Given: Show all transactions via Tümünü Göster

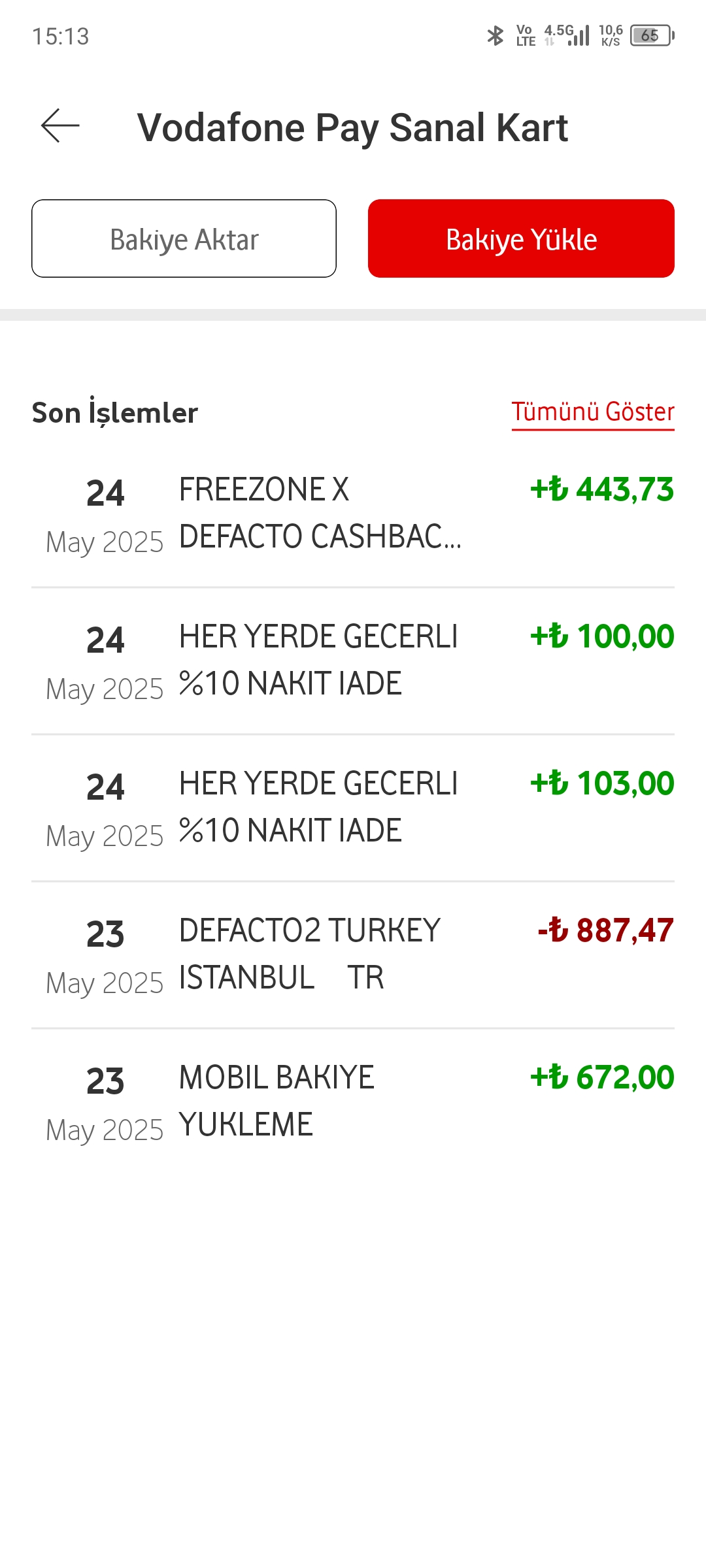Looking at the screenshot, I should [x=592, y=412].
